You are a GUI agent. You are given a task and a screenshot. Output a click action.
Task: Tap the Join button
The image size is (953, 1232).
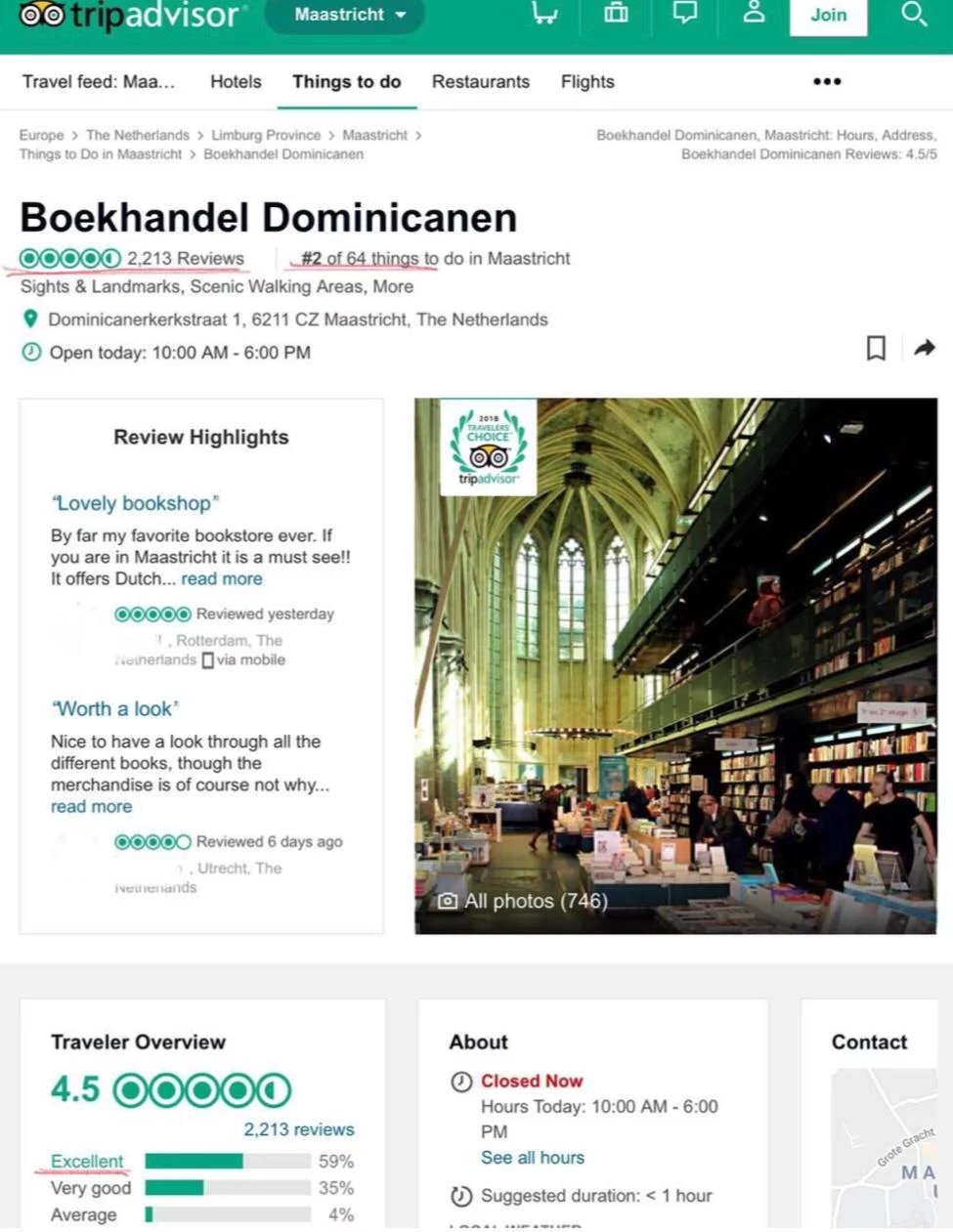point(828,15)
